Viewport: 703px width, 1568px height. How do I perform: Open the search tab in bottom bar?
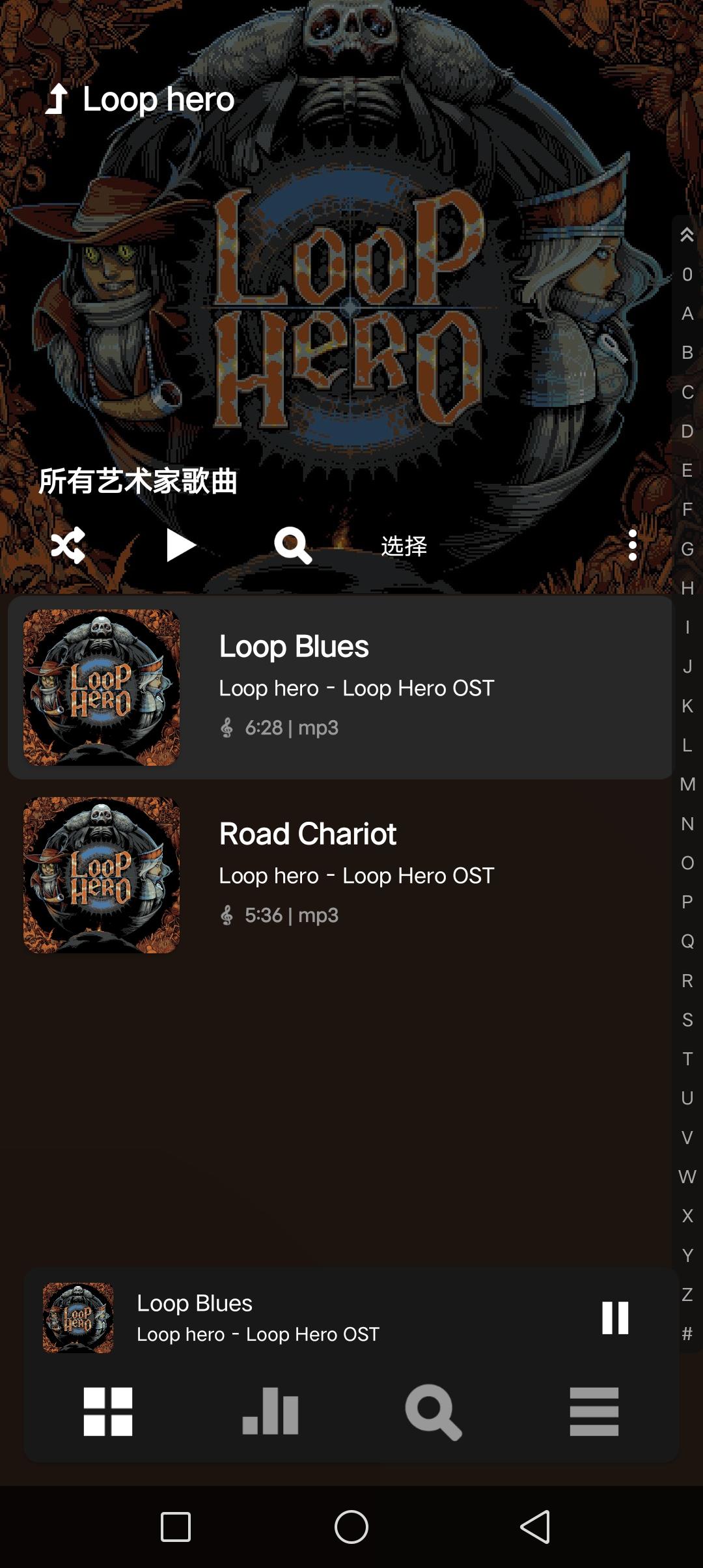click(x=433, y=1412)
